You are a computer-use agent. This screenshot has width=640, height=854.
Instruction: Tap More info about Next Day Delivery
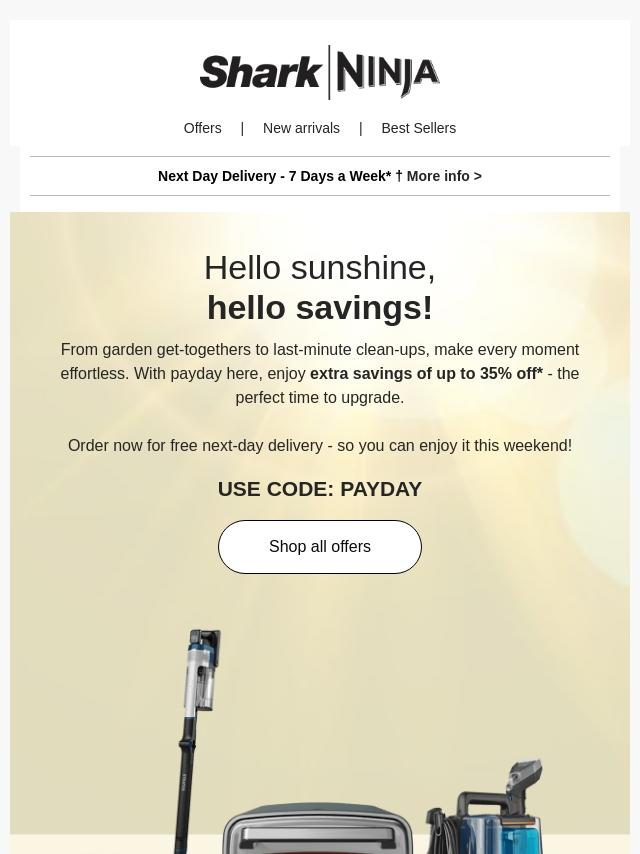[444, 176]
